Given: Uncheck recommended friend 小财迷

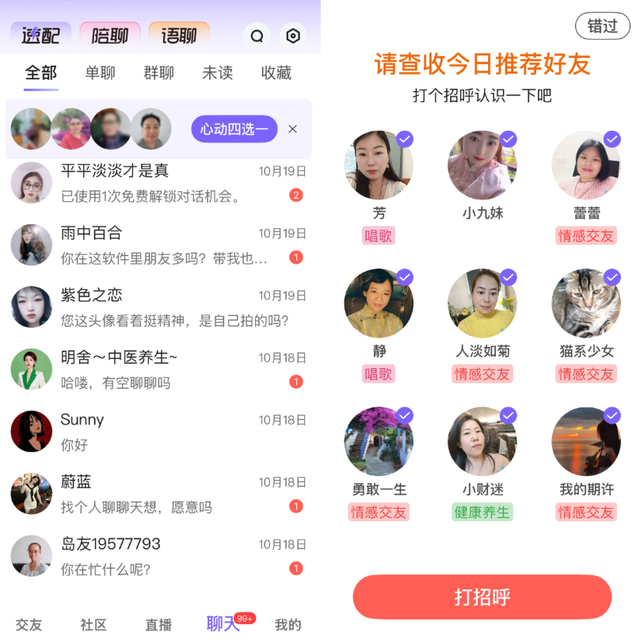Looking at the screenshot, I should coord(509,416).
